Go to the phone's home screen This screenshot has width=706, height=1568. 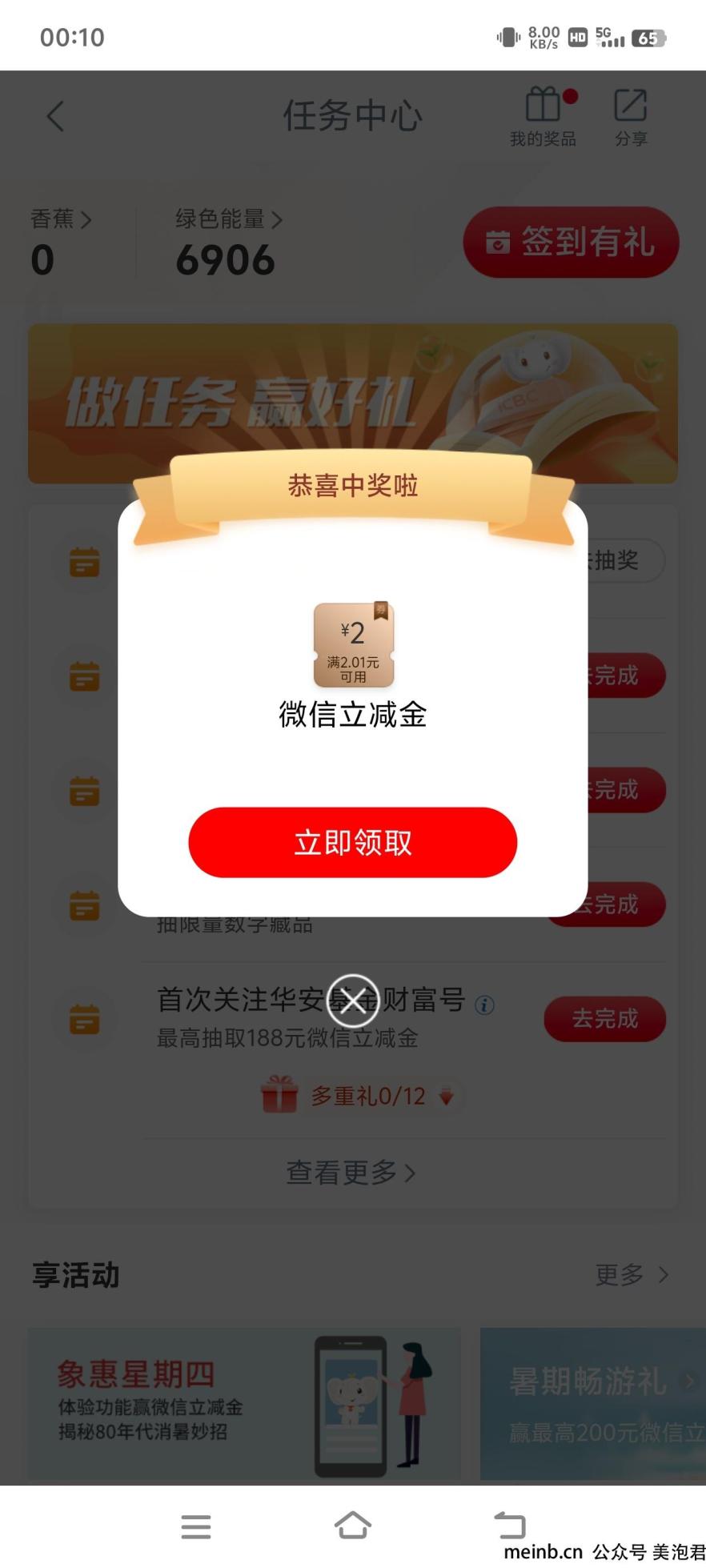pyautogui.click(x=352, y=1525)
